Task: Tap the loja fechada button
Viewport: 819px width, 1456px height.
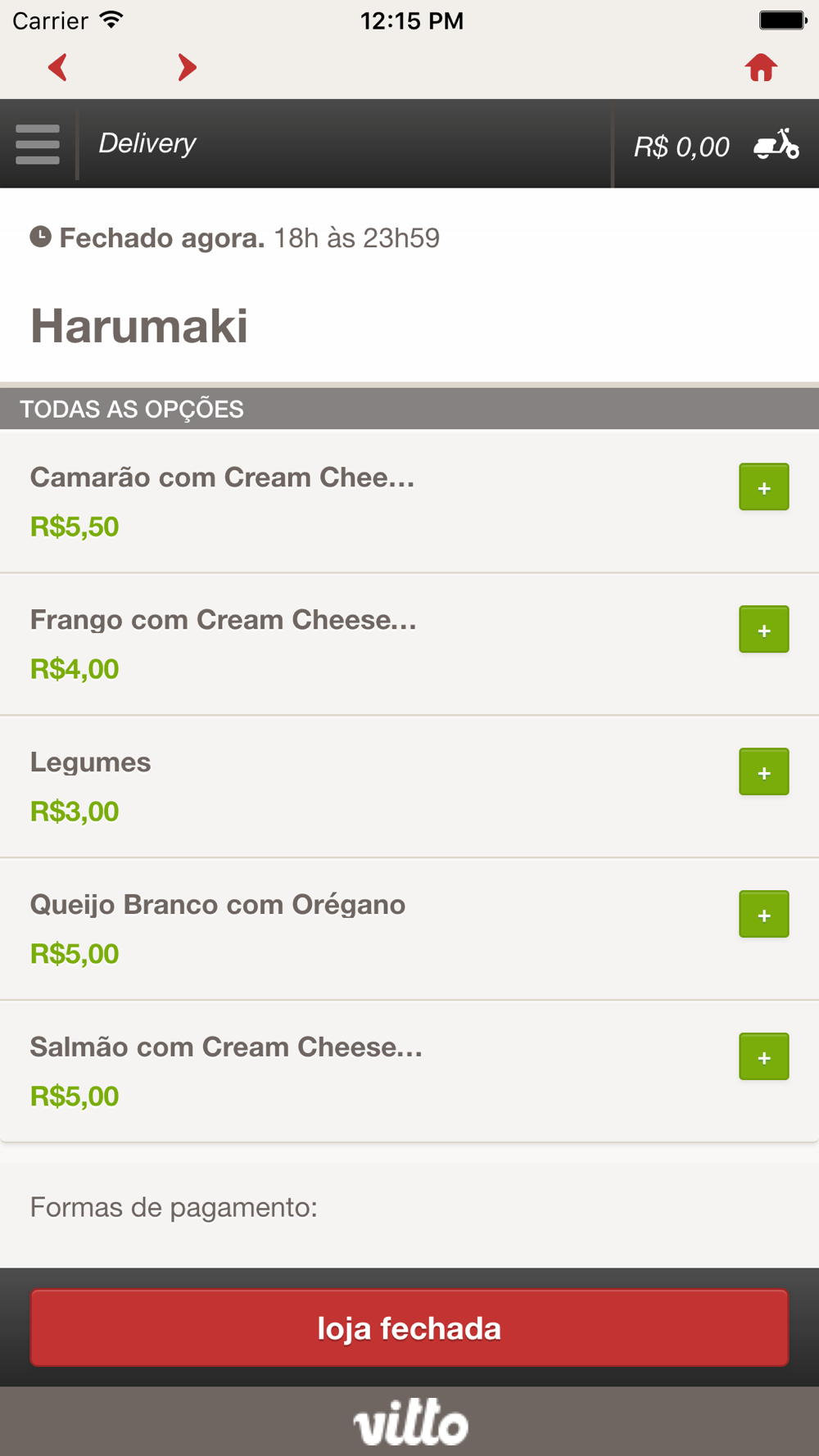Action: click(409, 1328)
